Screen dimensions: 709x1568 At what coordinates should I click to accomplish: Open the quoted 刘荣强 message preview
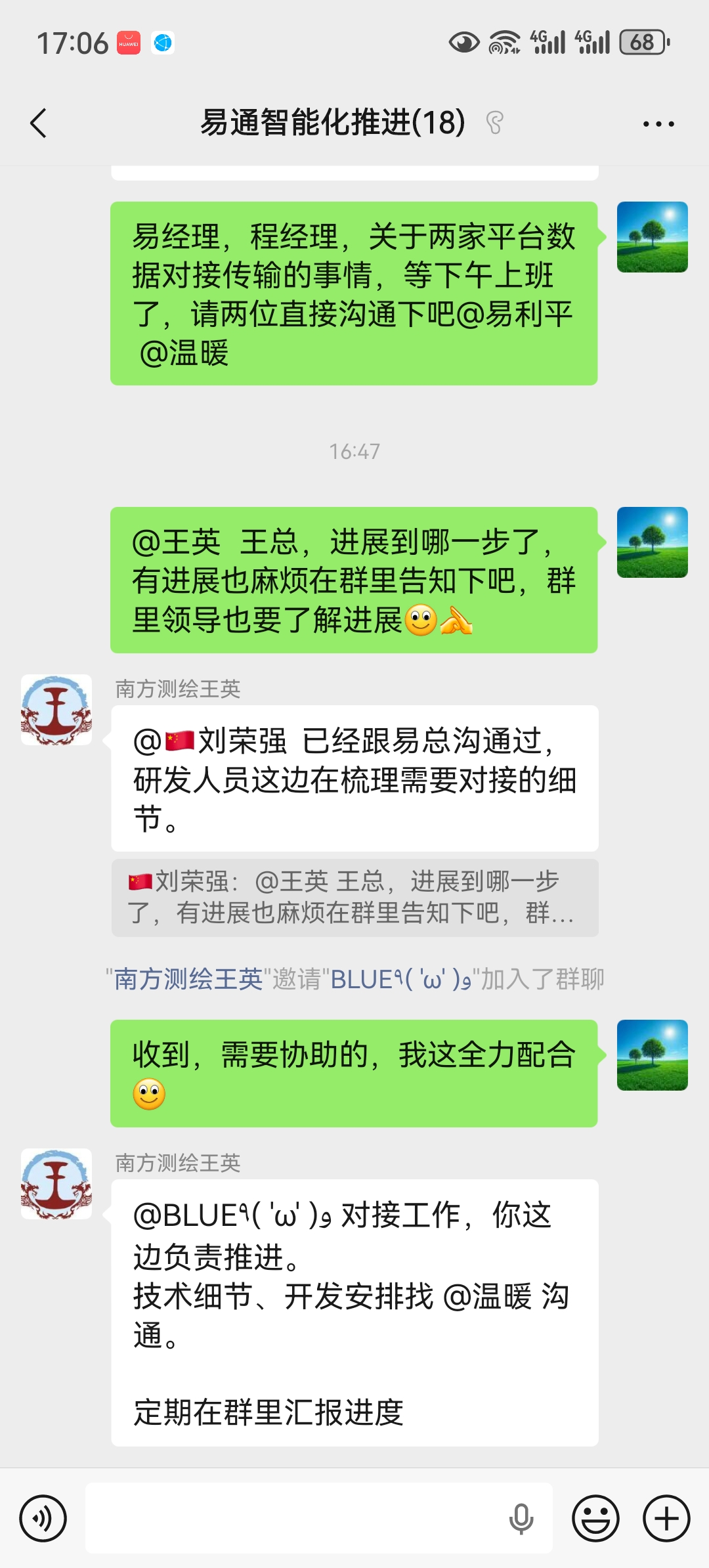[x=354, y=897]
